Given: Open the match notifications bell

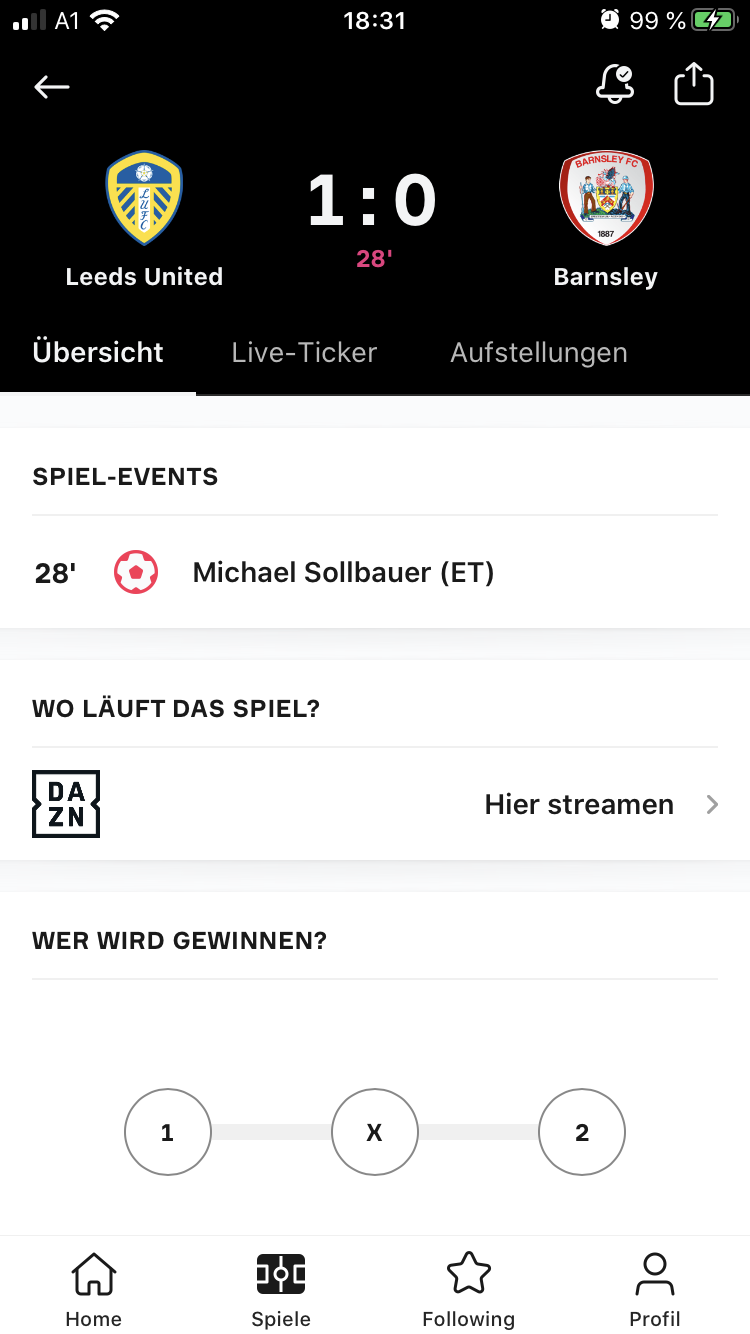Looking at the screenshot, I should coord(614,85).
